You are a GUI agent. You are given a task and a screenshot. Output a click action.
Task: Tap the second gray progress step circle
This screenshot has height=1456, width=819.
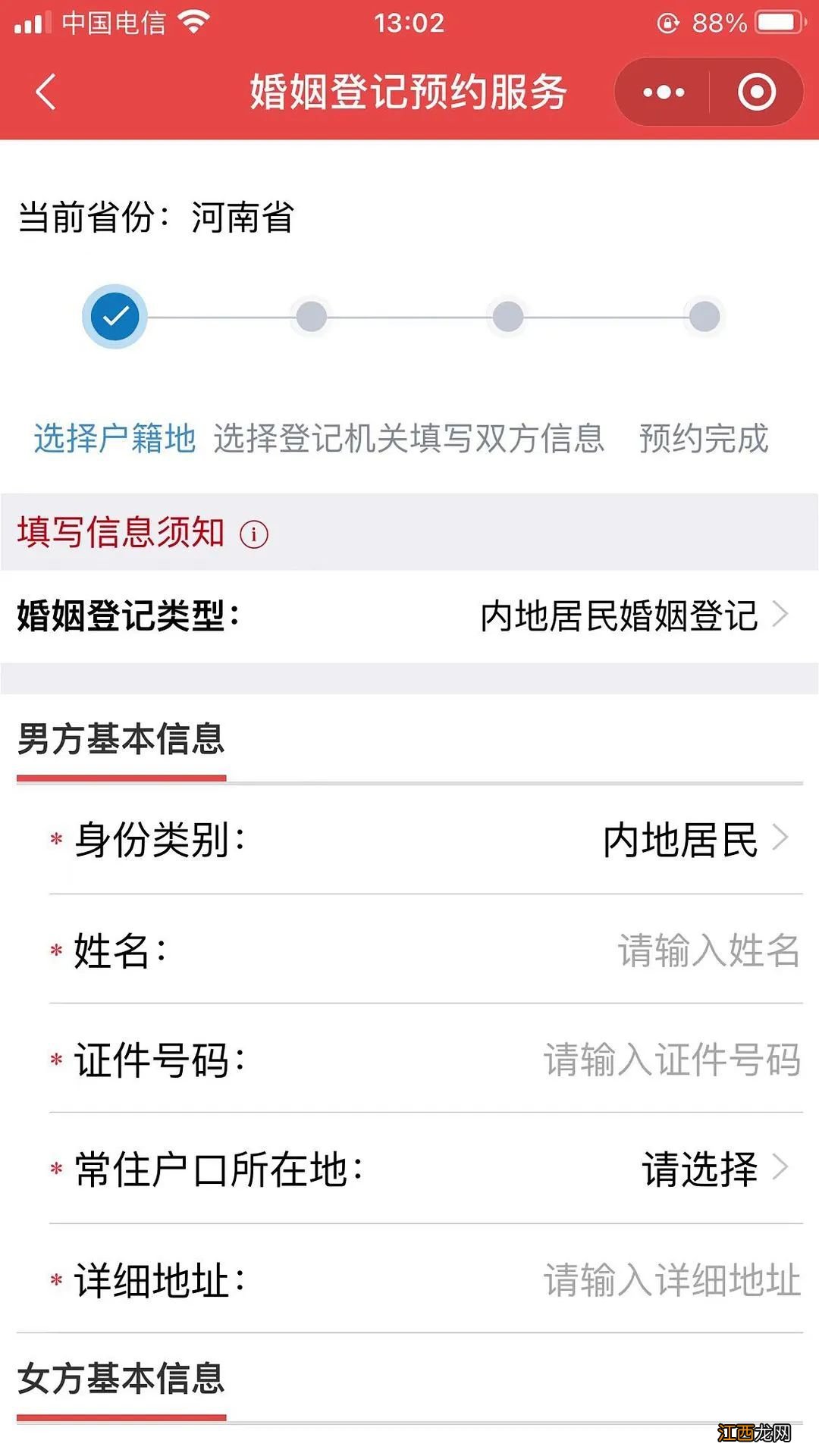tap(309, 318)
